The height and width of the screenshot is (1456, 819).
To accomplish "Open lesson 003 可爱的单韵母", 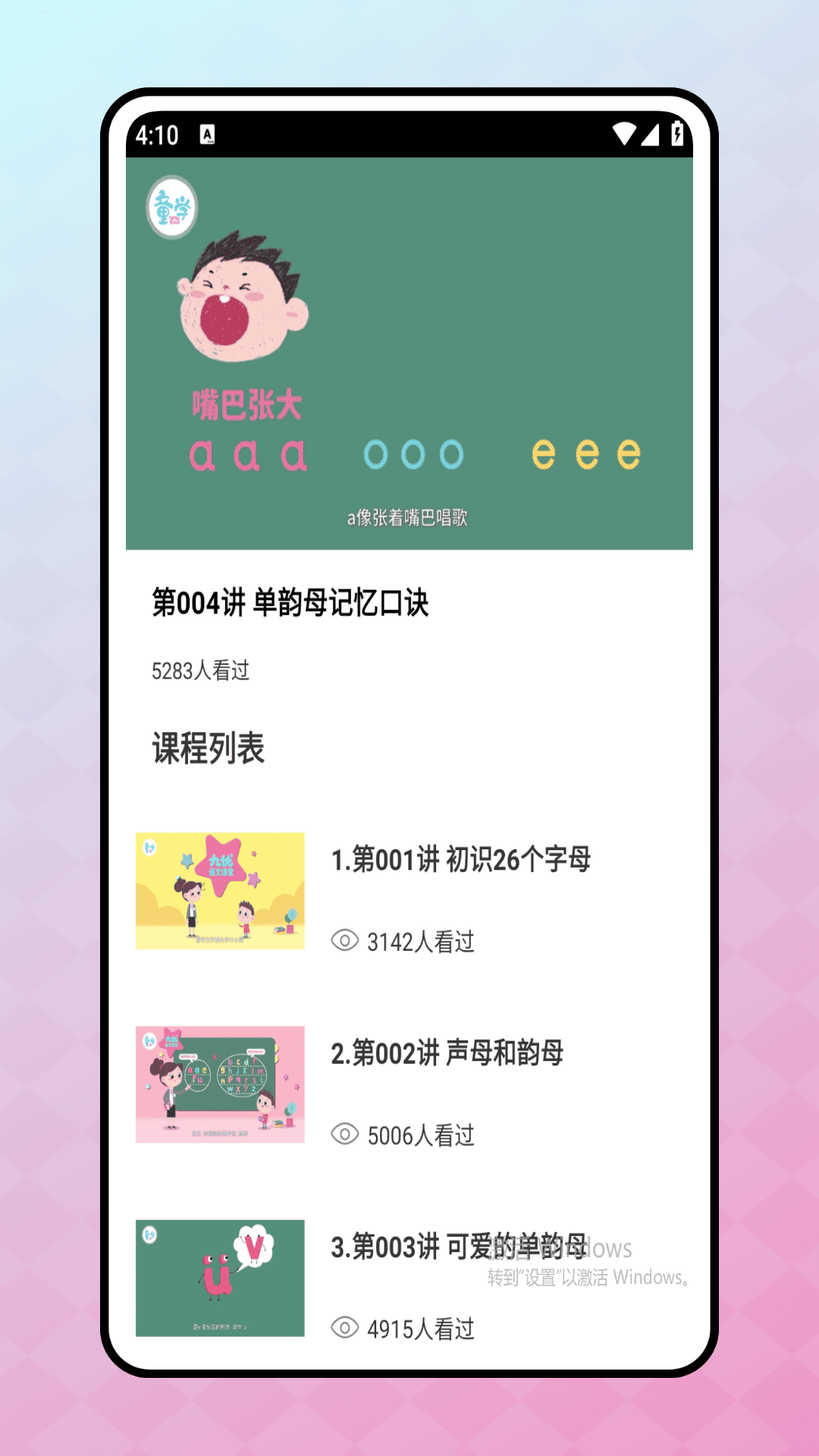I will (x=458, y=1247).
